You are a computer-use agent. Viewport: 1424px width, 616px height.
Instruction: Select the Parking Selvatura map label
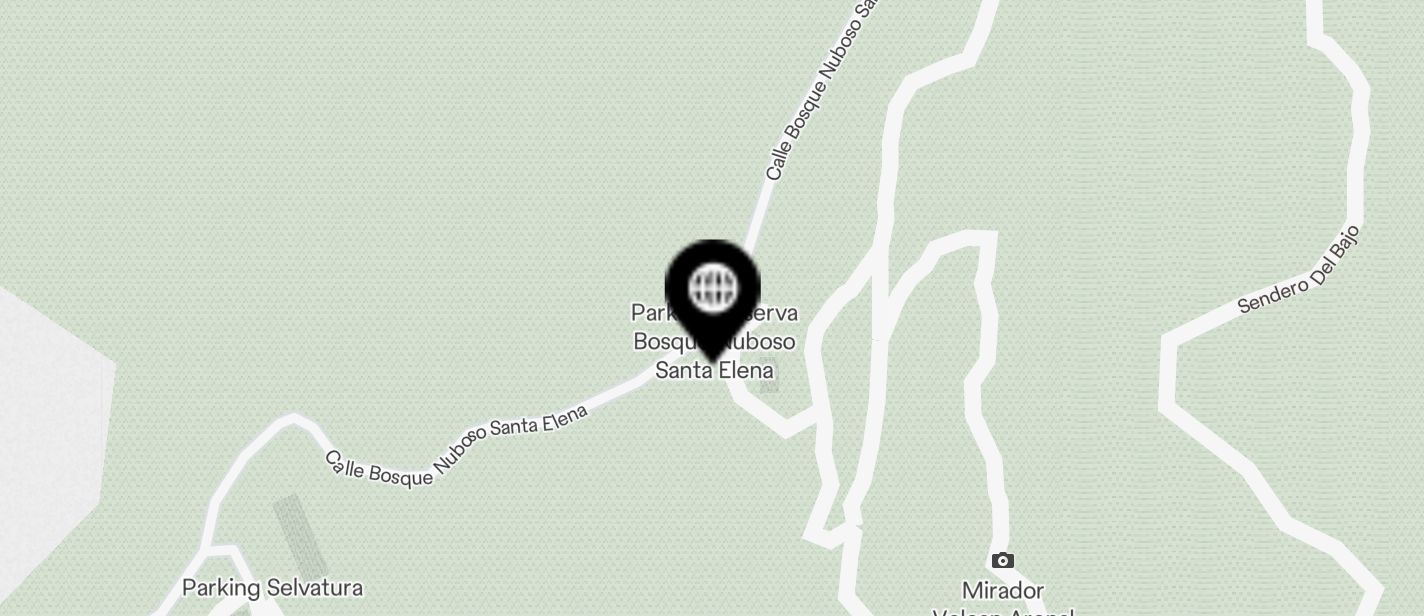(x=272, y=587)
